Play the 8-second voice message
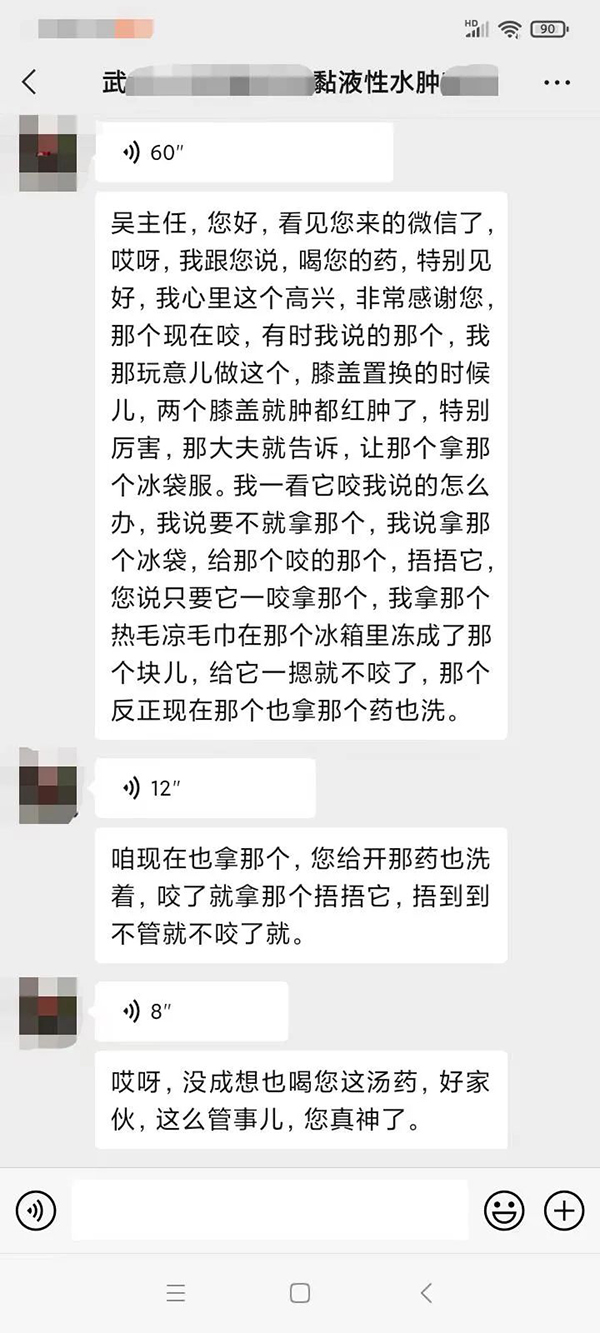This screenshot has height=1333, width=600. 191,1011
